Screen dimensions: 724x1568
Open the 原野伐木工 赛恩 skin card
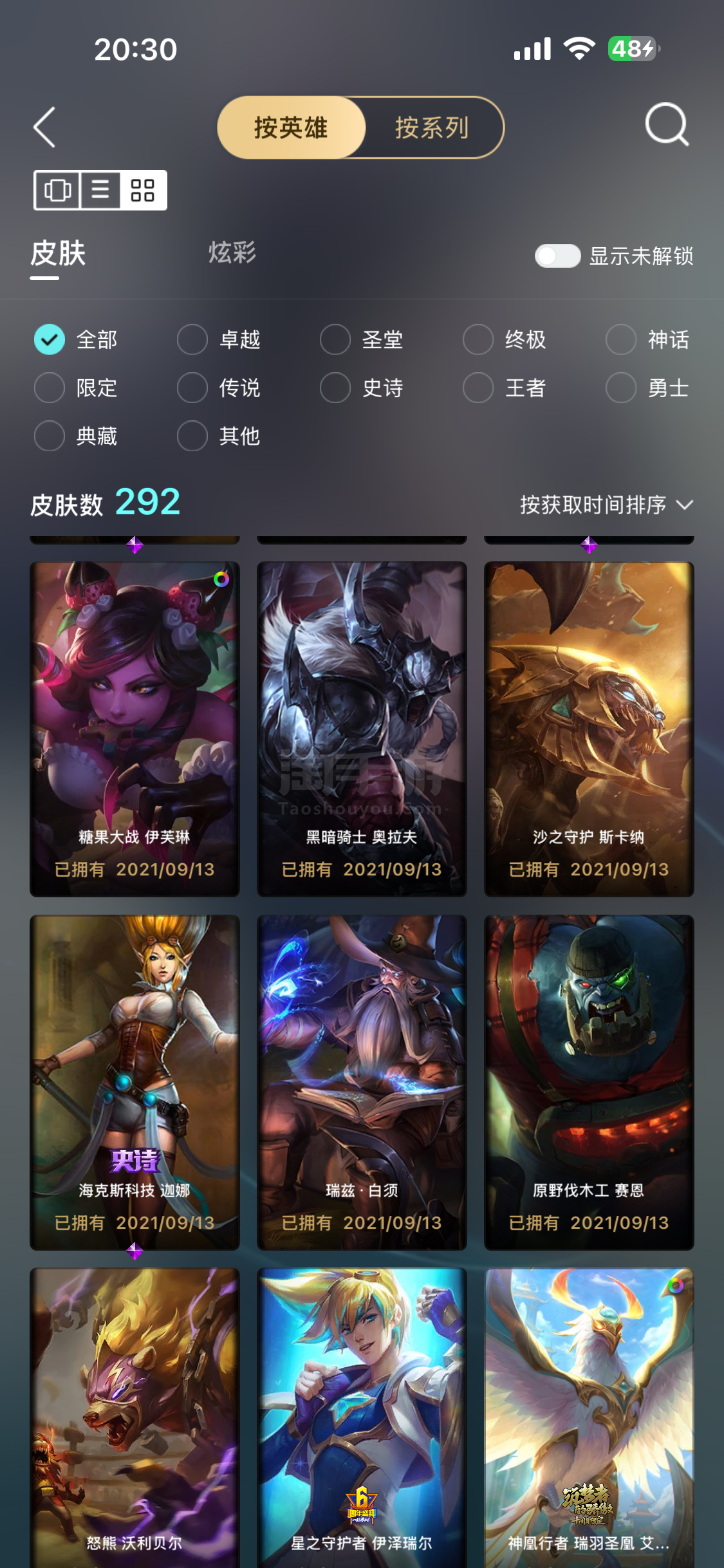[589, 1082]
